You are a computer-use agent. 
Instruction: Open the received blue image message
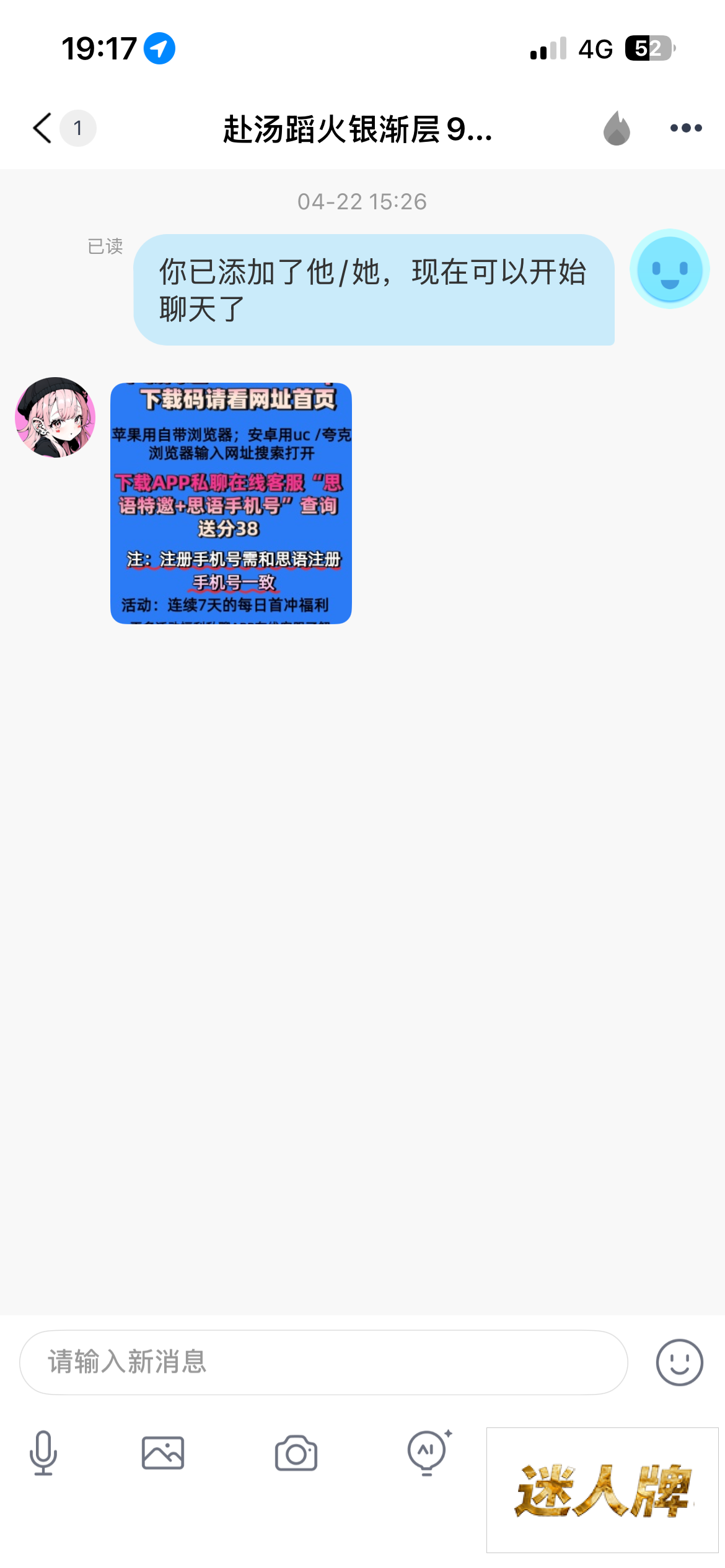(x=231, y=503)
